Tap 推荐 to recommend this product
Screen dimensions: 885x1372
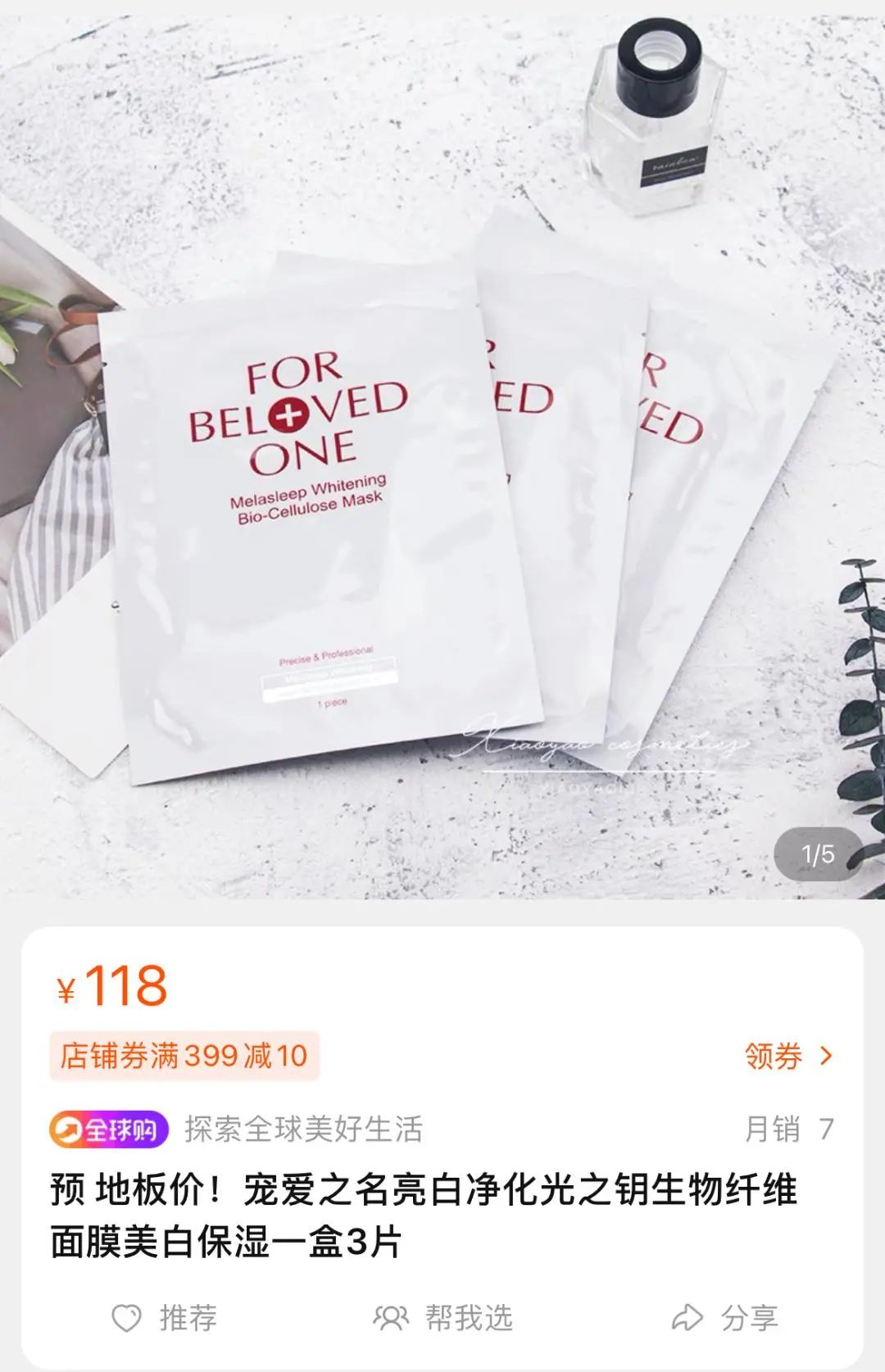165,1318
